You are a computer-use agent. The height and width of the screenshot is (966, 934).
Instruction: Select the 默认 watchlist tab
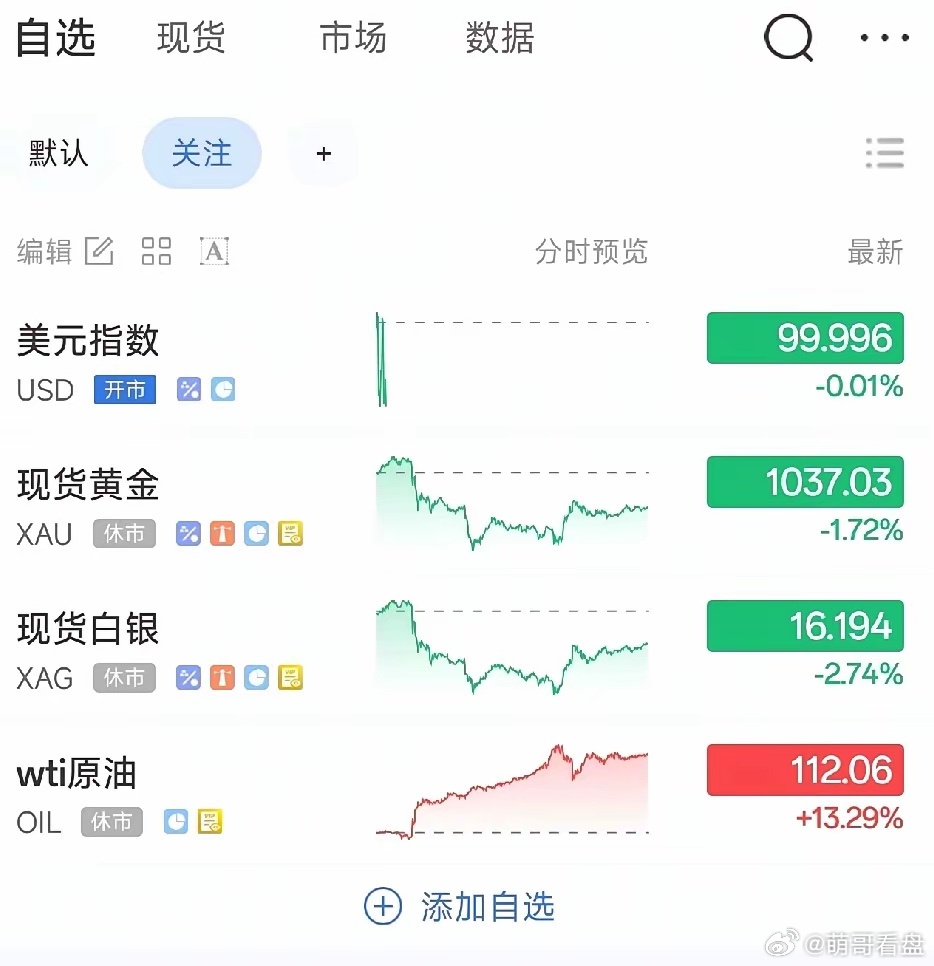[x=55, y=153]
